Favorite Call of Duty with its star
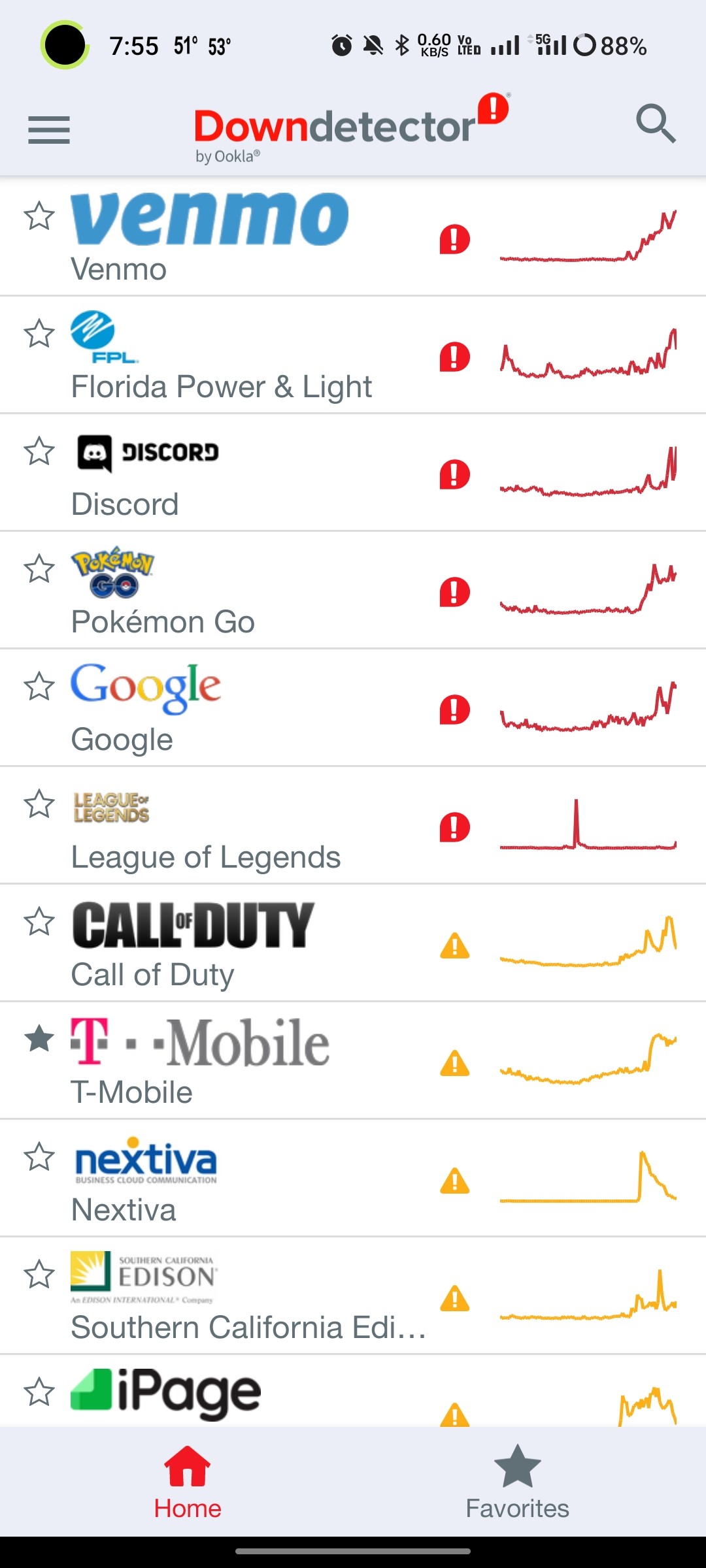The image size is (706, 1568). tap(39, 921)
